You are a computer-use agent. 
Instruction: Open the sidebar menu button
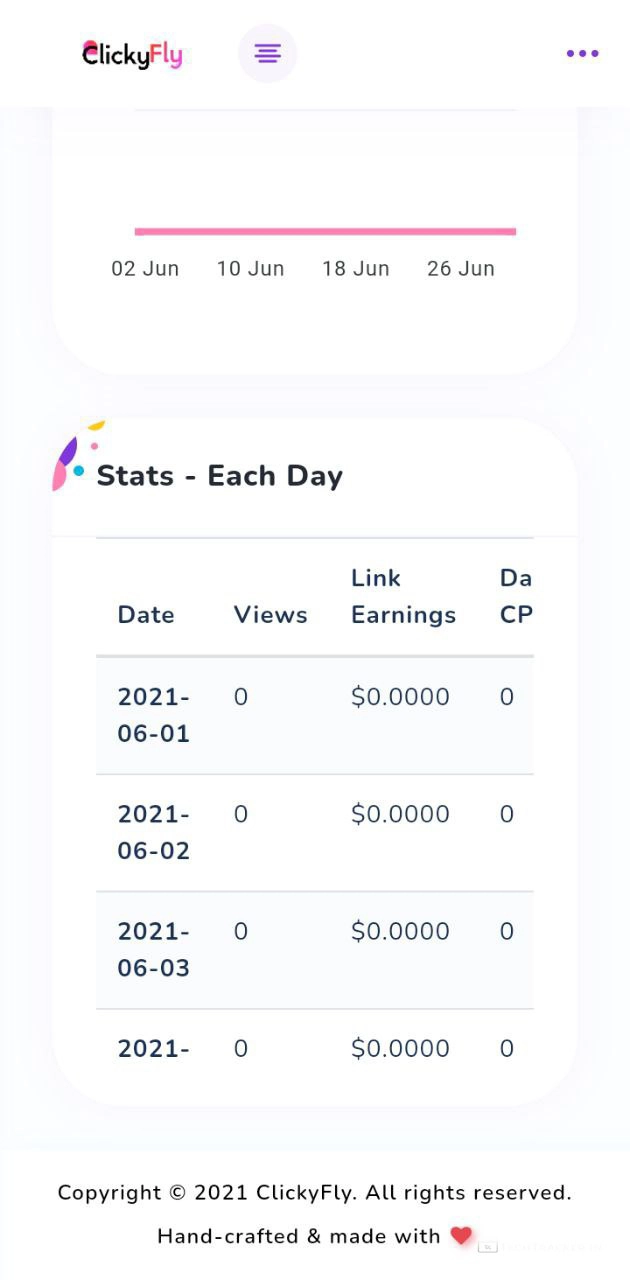click(267, 54)
